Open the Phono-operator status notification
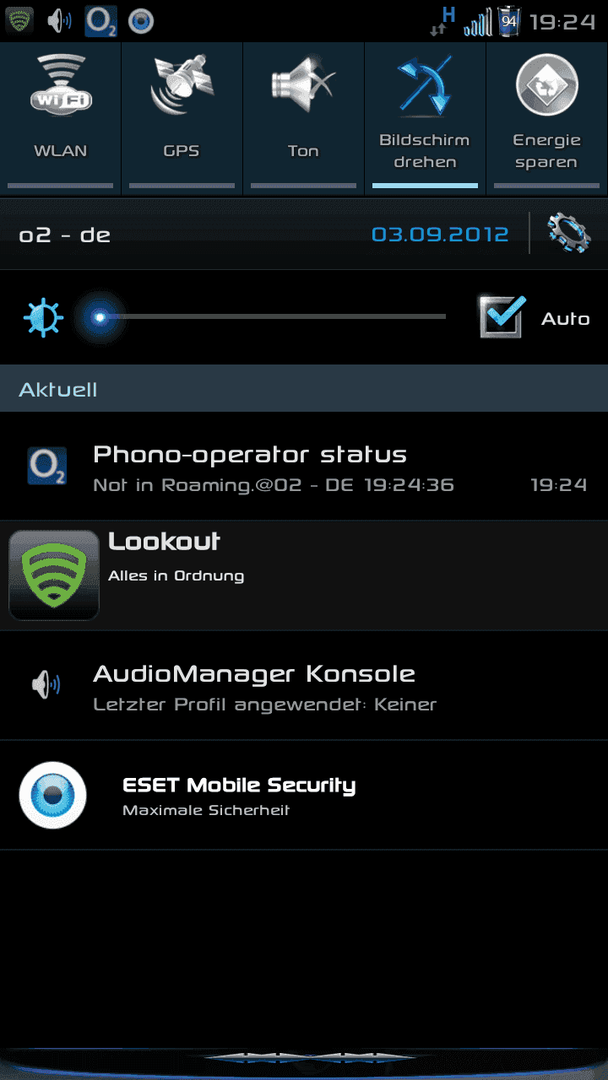608x1080 pixels. [x=304, y=466]
